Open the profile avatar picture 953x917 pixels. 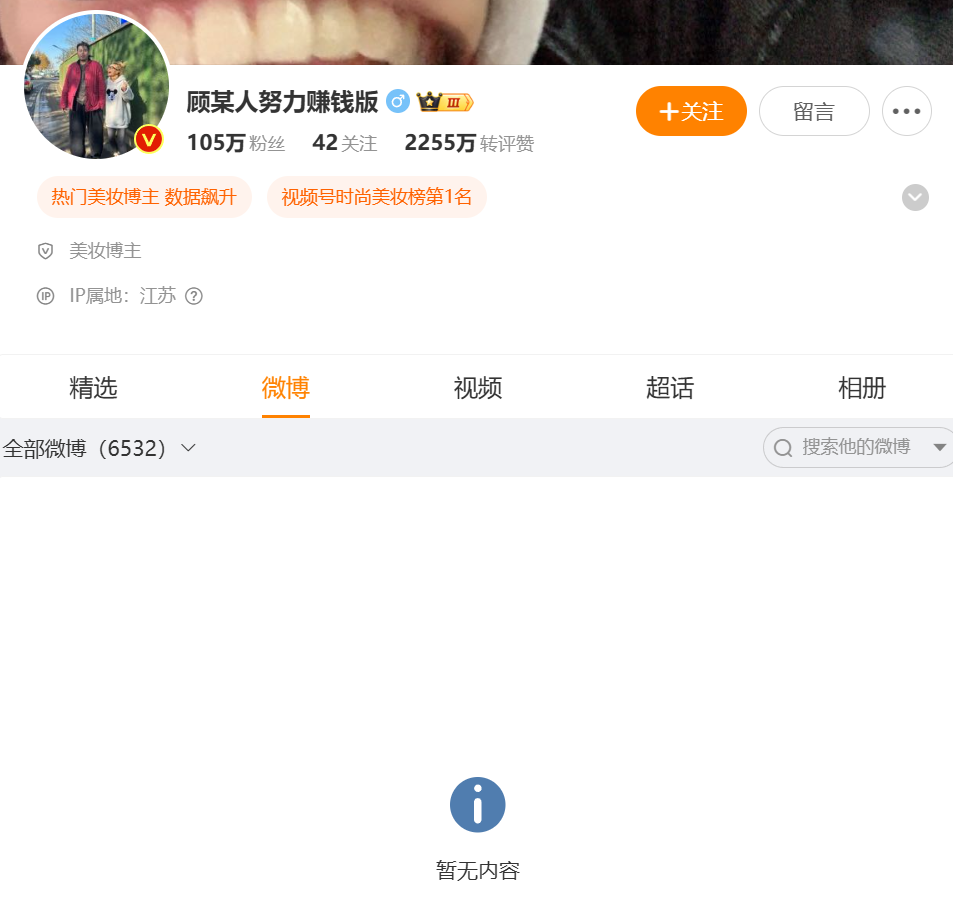tap(96, 86)
